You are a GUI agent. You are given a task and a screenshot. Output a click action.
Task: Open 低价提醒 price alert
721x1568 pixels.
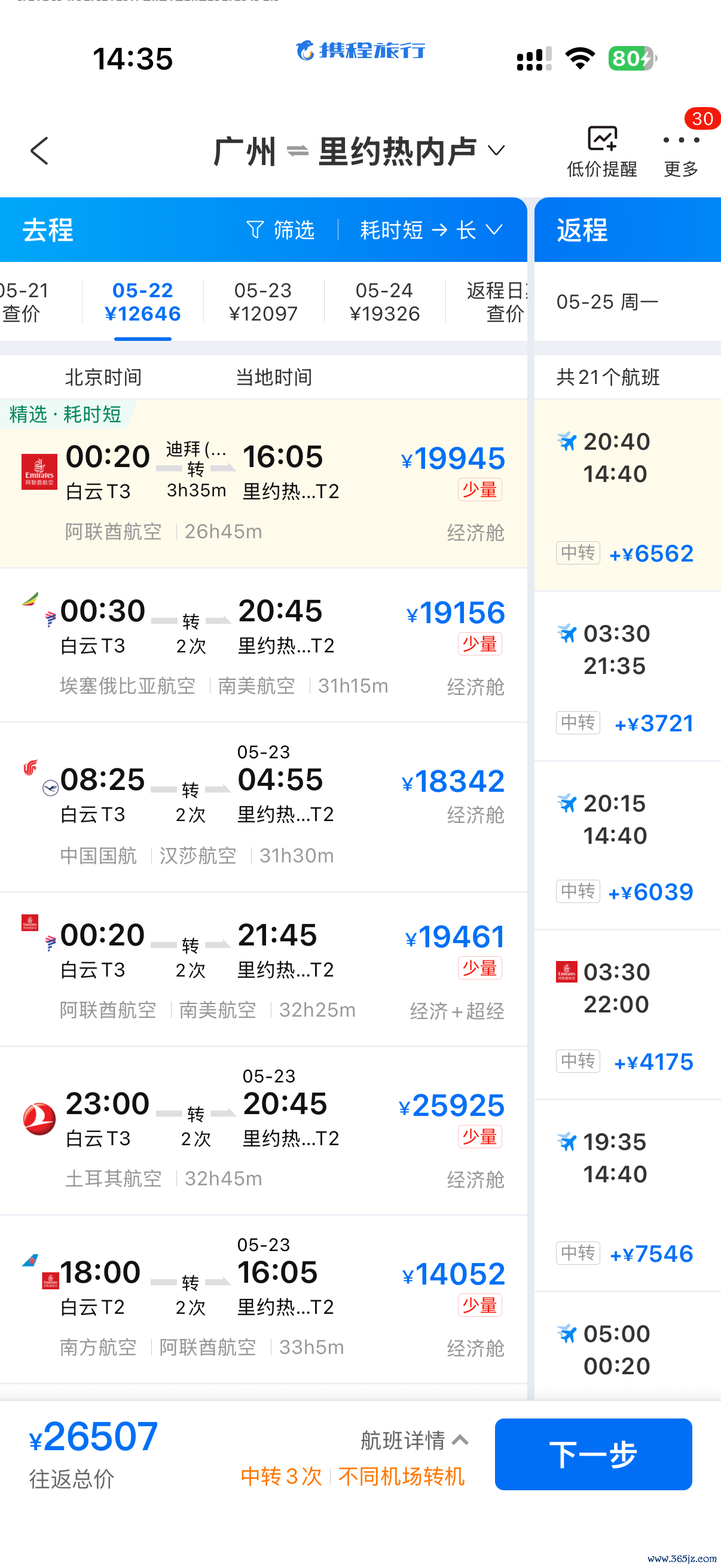602,151
